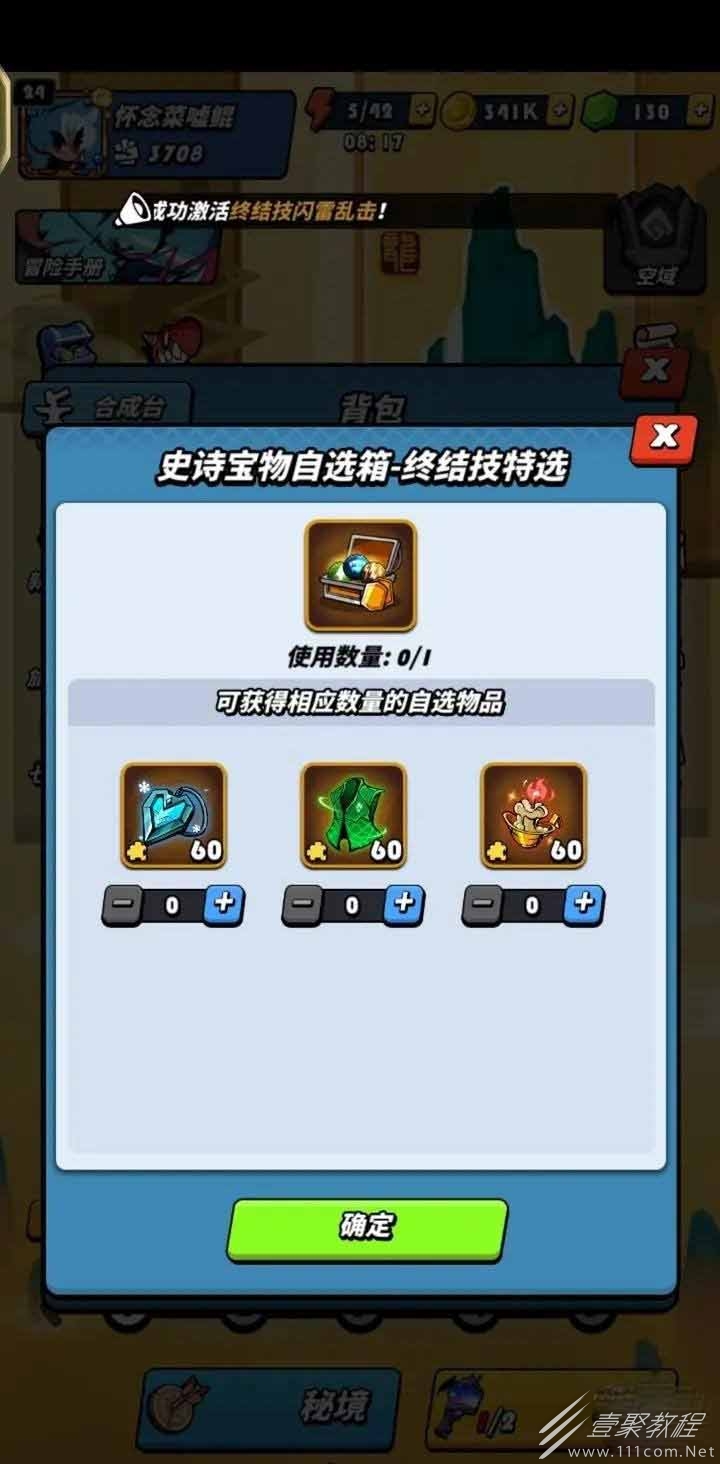Confirm selection with the green 确定 button
720x1464 pixels.
click(367, 1228)
